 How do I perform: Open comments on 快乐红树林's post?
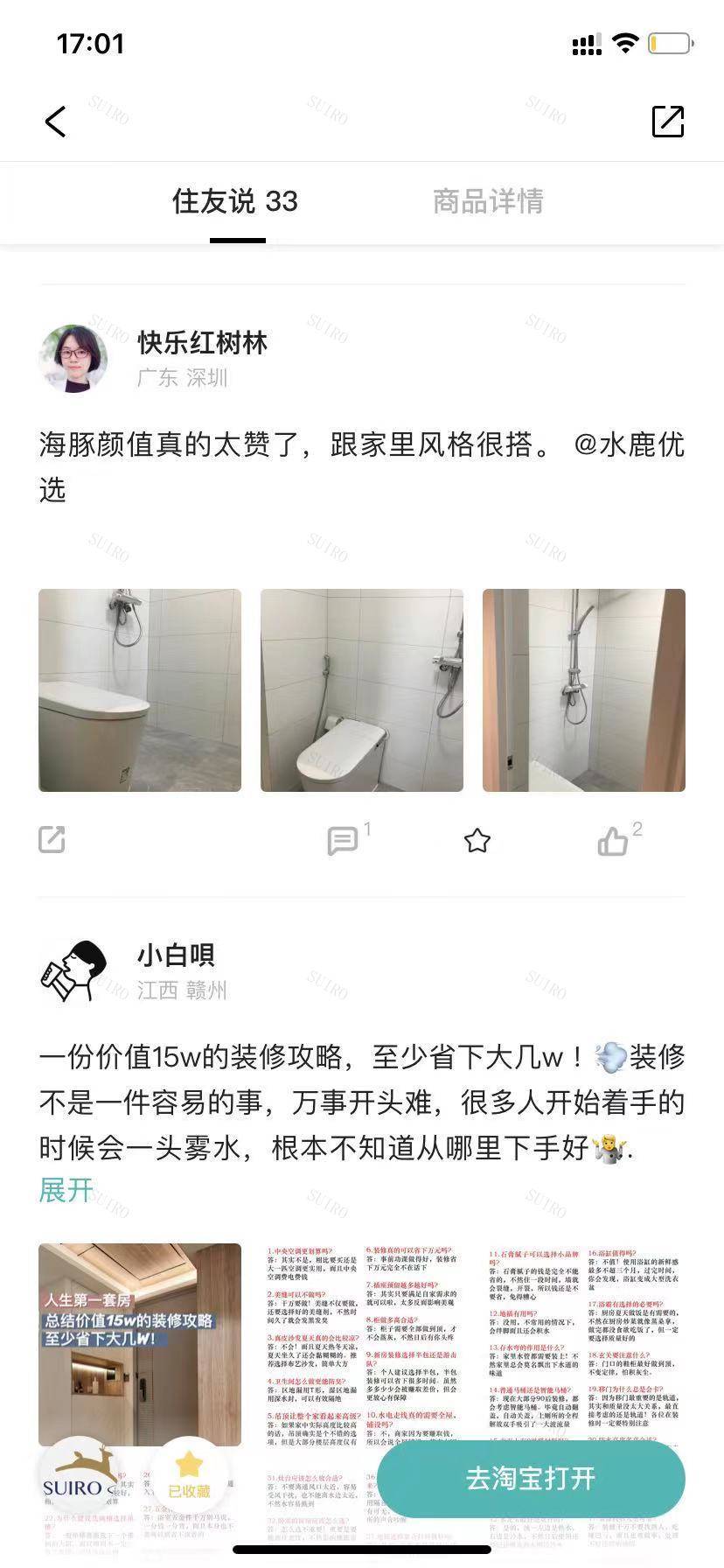click(x=343, y=841)
